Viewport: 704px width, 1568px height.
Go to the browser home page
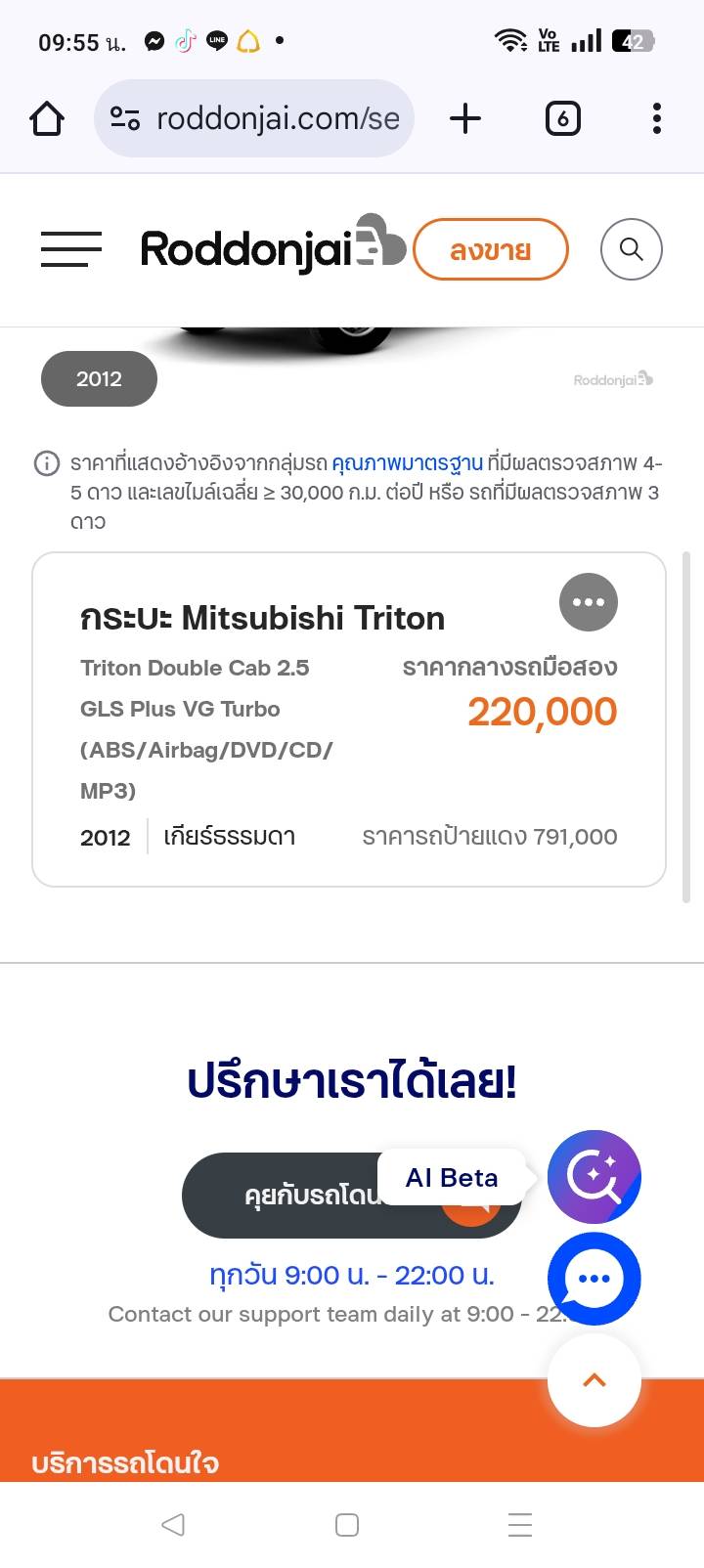point(47,119)
